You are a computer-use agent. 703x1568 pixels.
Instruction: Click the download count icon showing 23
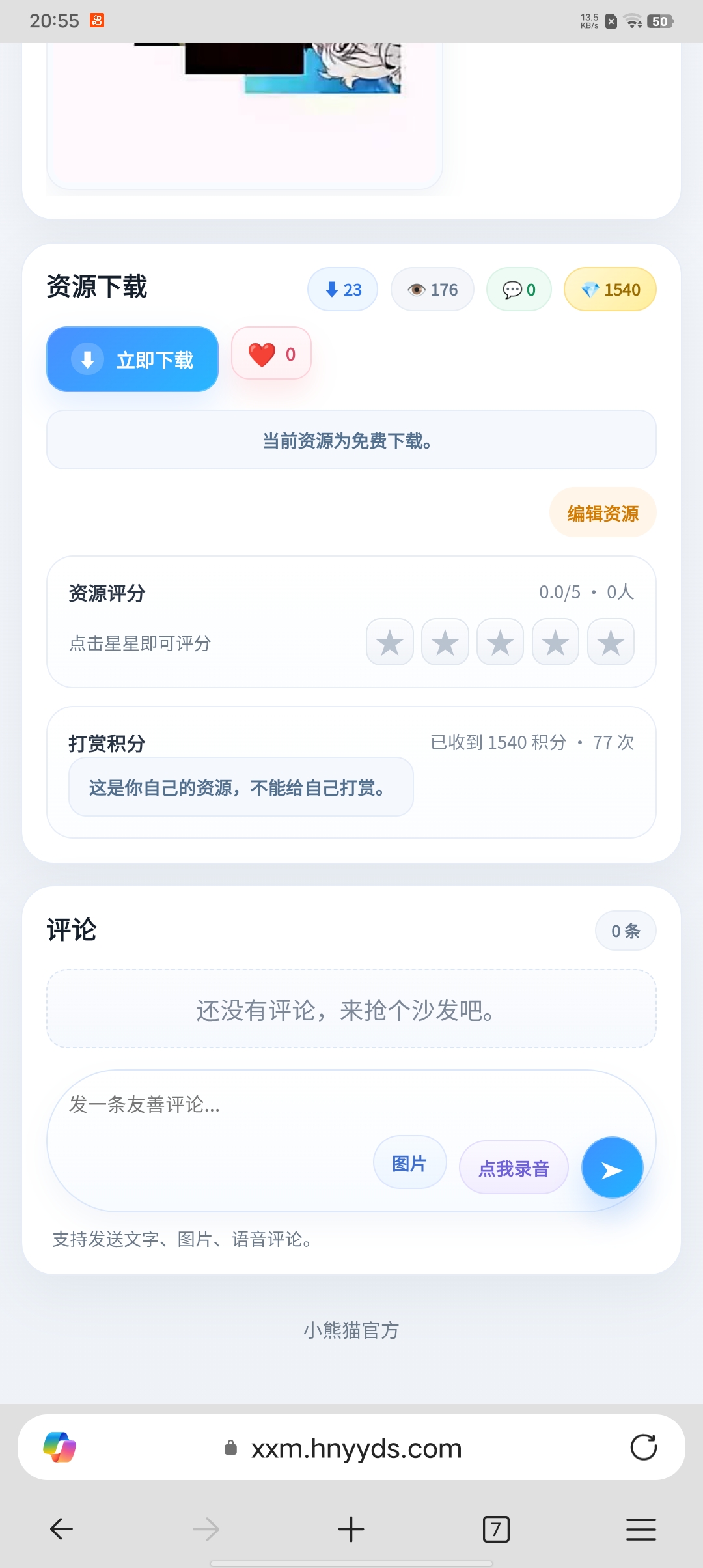(x=342, y=288)
